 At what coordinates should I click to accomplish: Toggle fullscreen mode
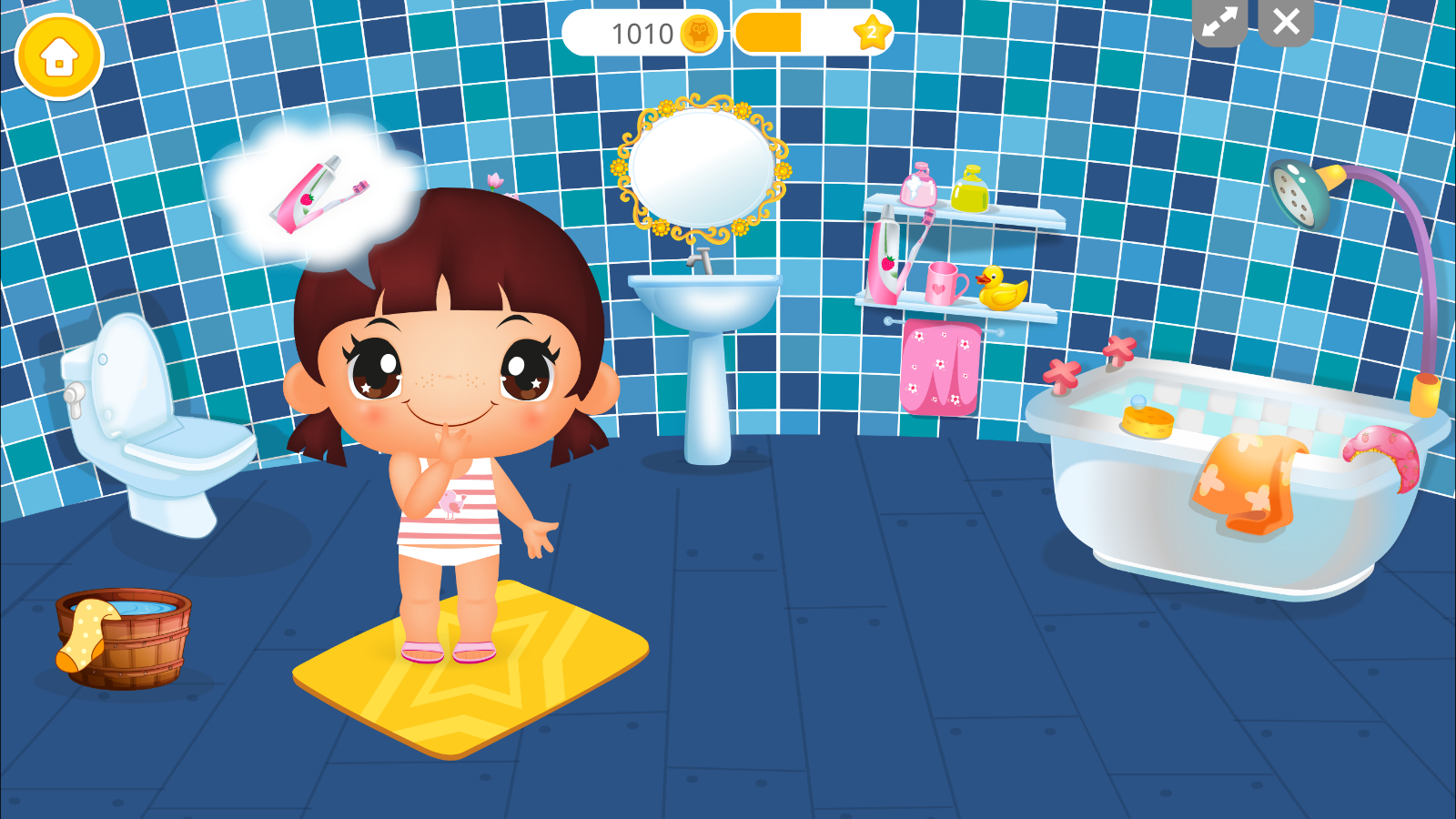coord(1218,22)
